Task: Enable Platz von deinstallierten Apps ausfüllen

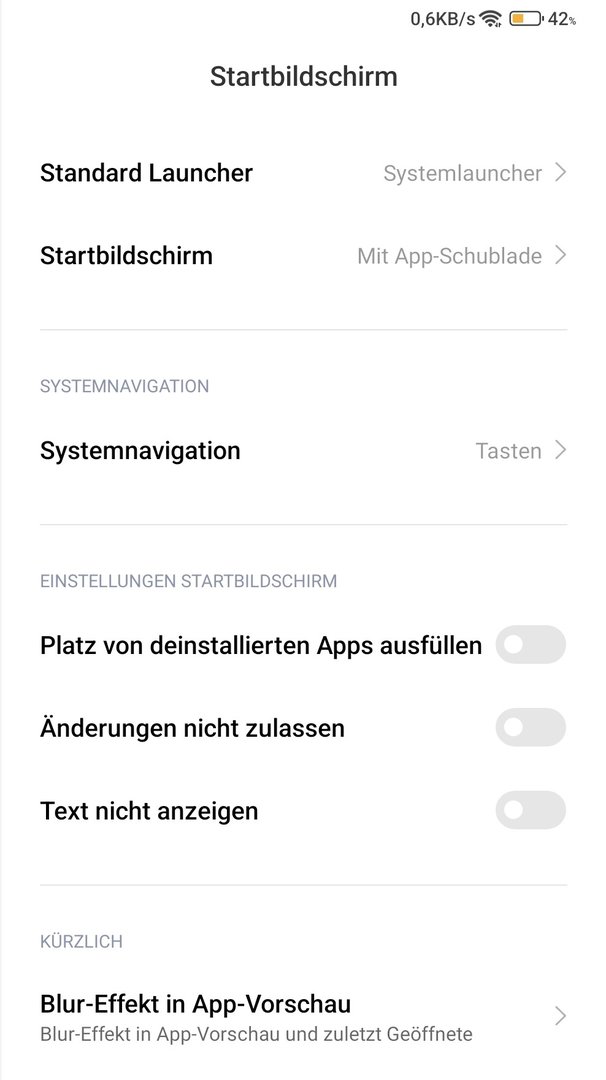Action: [x=530, y=646]
